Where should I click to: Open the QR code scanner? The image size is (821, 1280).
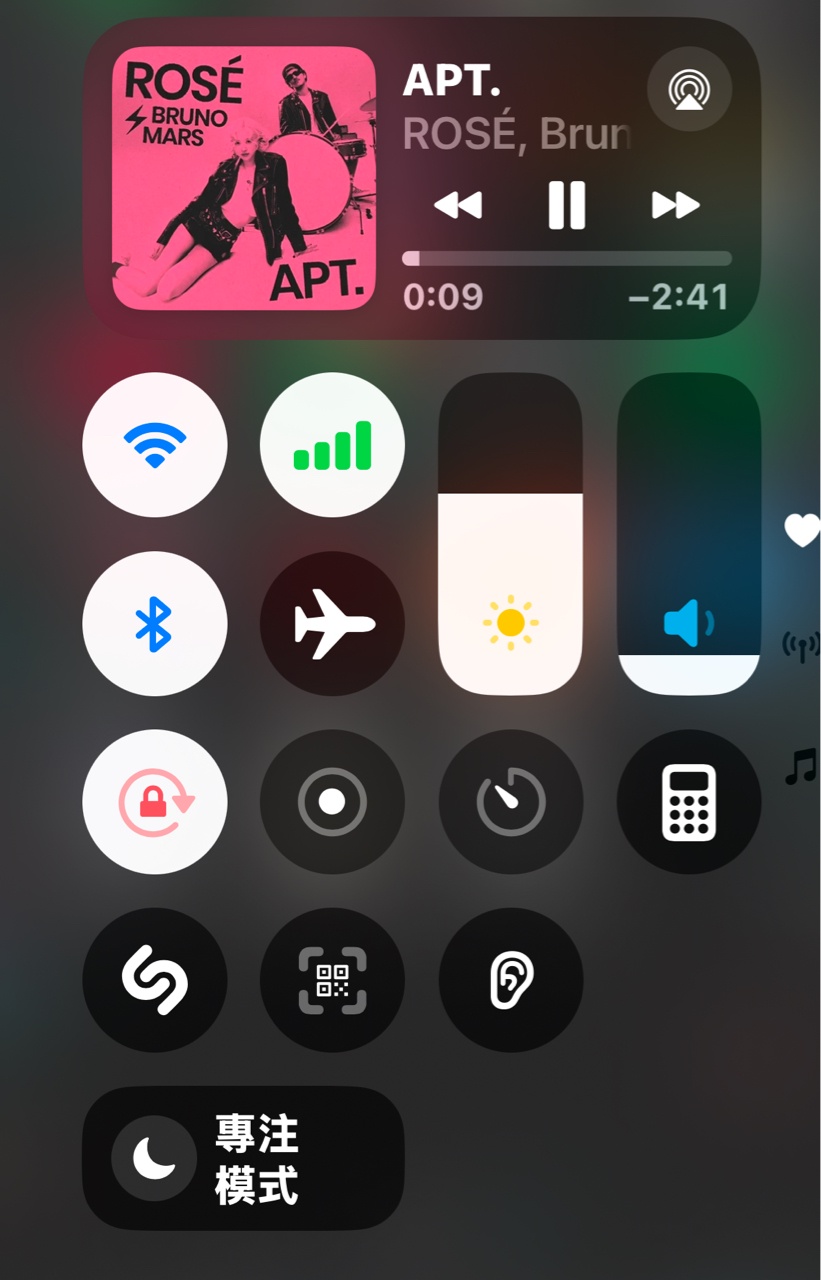pos(332,979)
